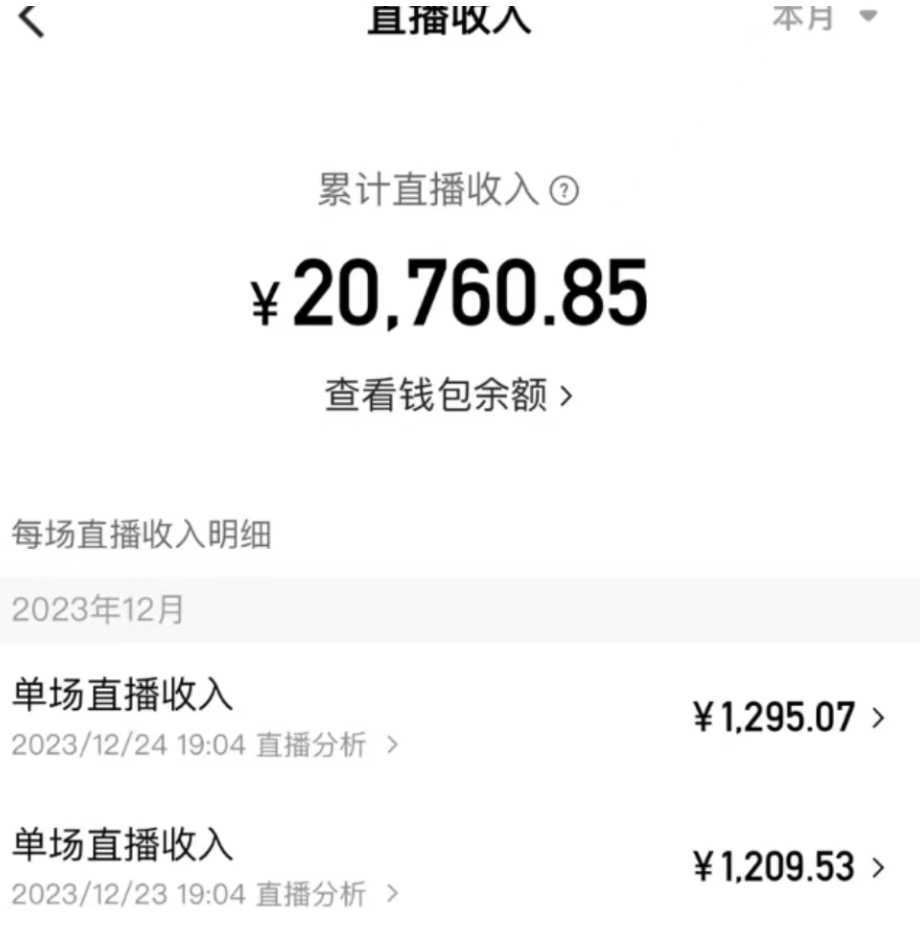Screen dimensions: 920x925
Task: Click the dropdown triangle beside 本月
Action: [868, 15]
